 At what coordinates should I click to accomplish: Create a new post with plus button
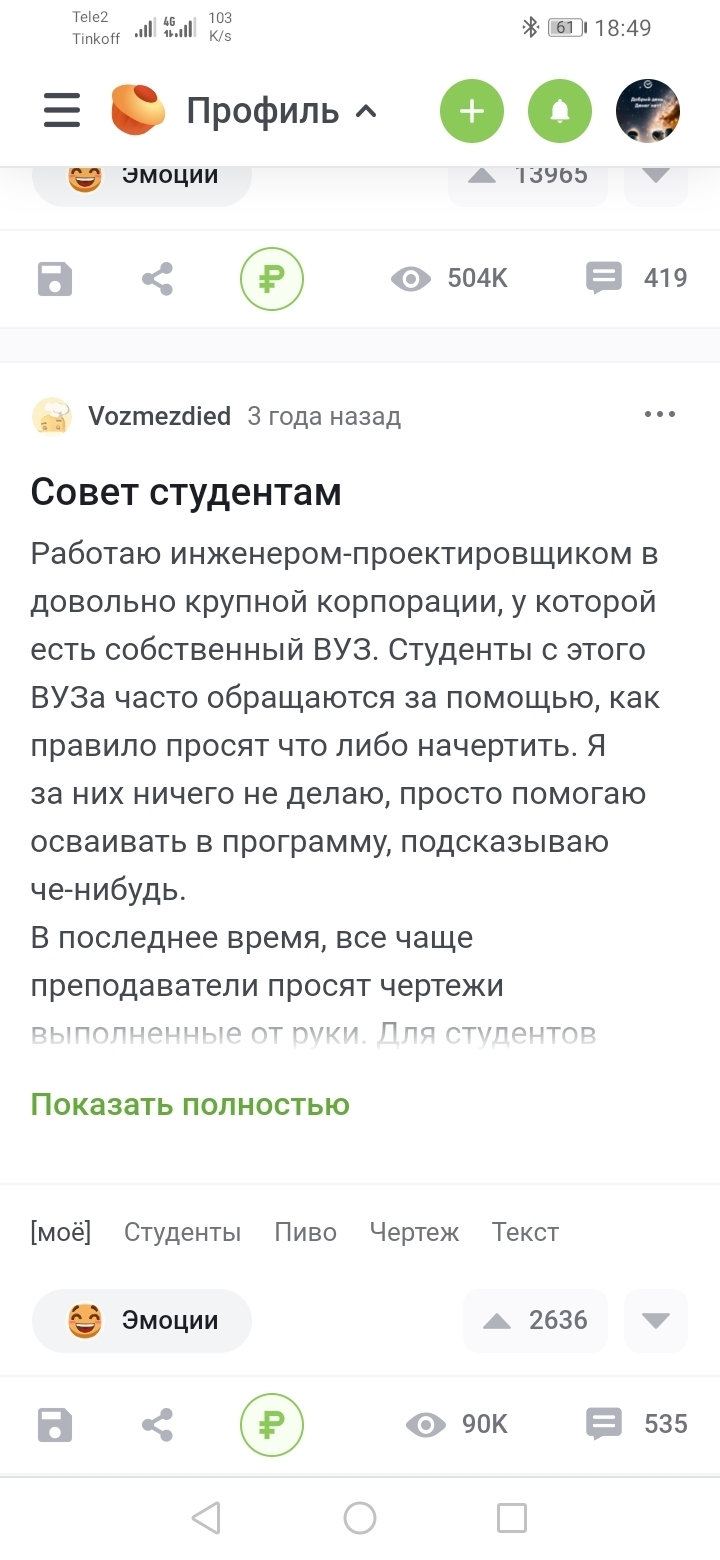(x=472, y=111)
